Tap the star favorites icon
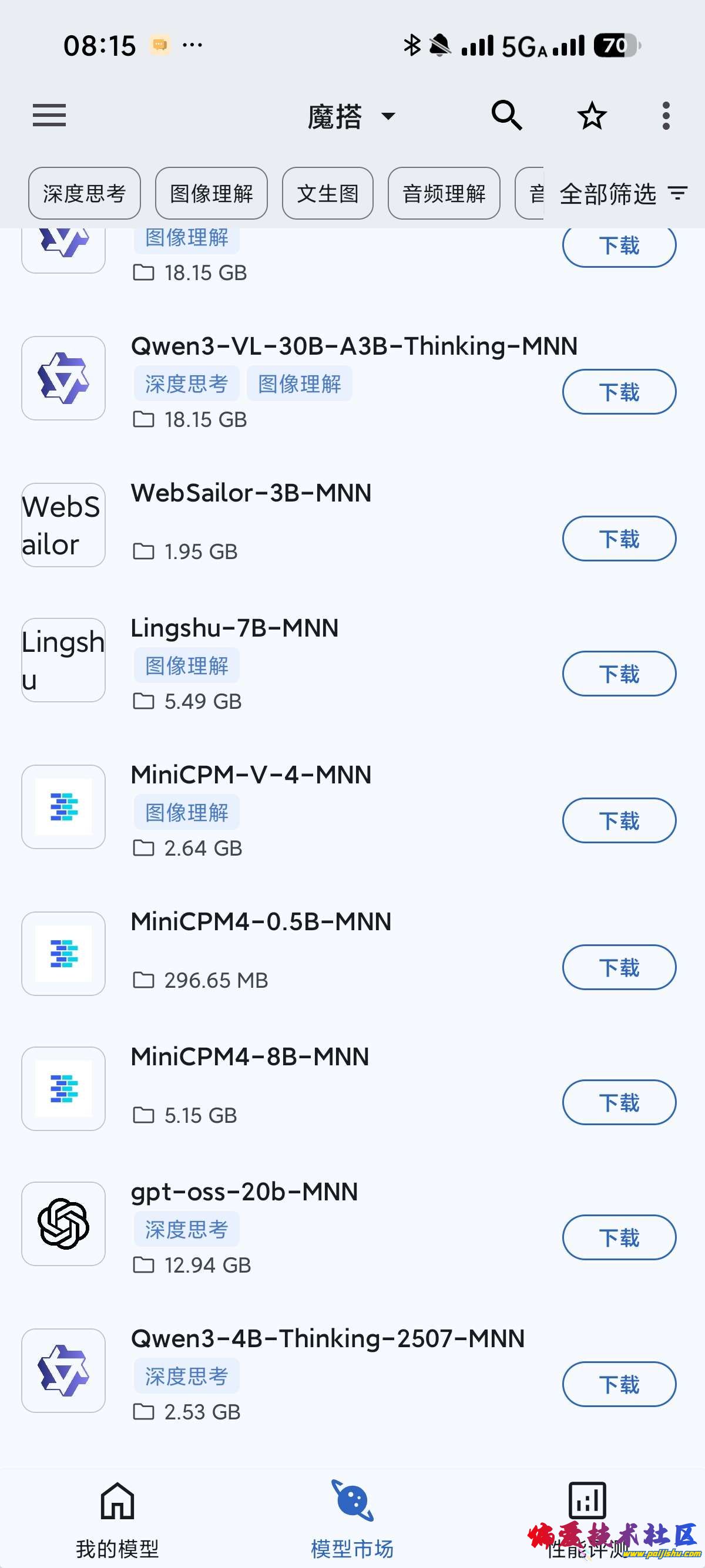This screenshot has height=1568, width=705. [x=591, y=116]
